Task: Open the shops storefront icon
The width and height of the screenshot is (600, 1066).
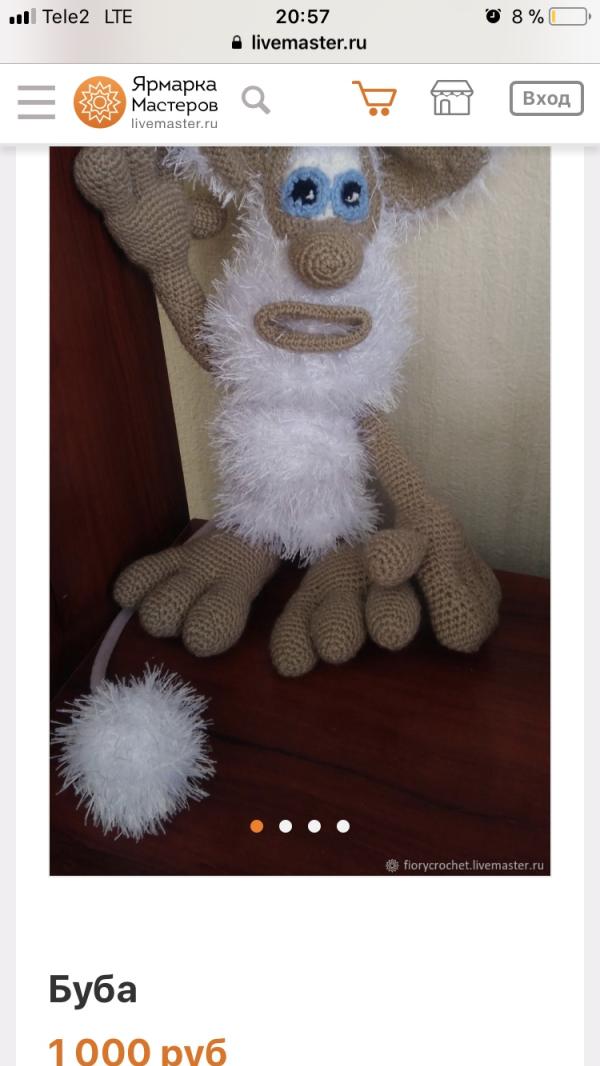Action: pos(452,99)
